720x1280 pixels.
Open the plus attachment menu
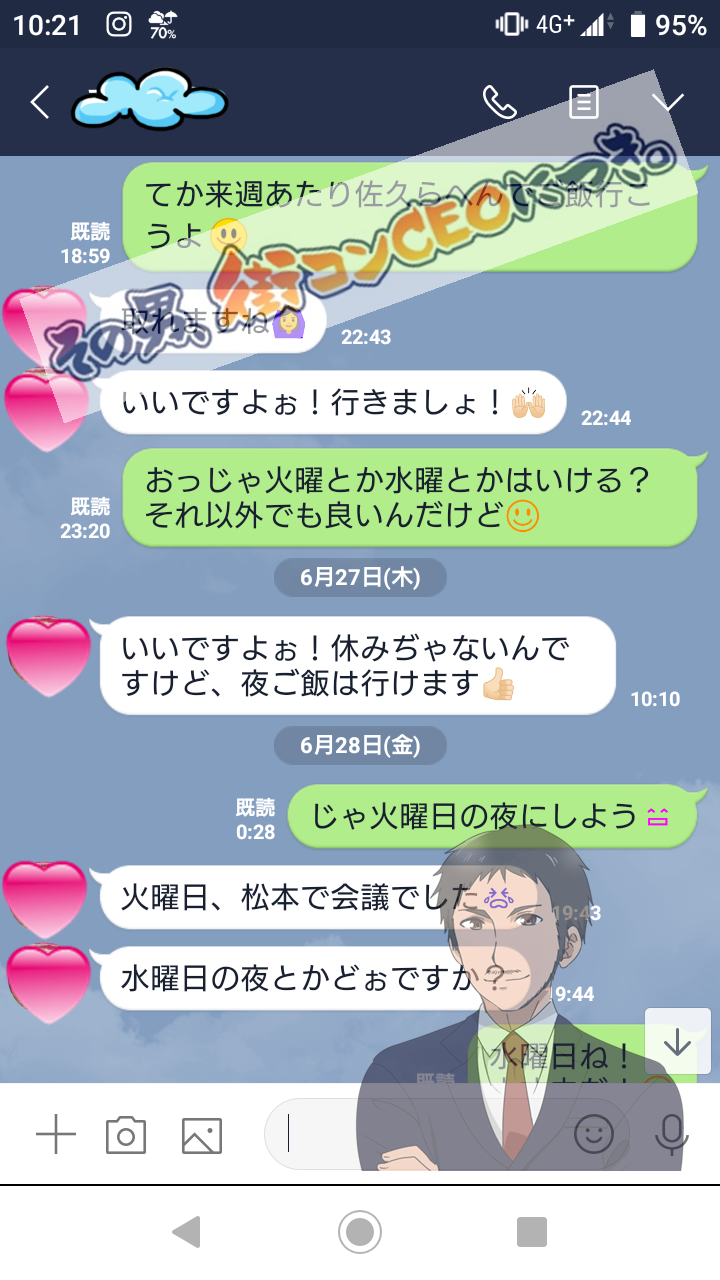pos(56,1134)
